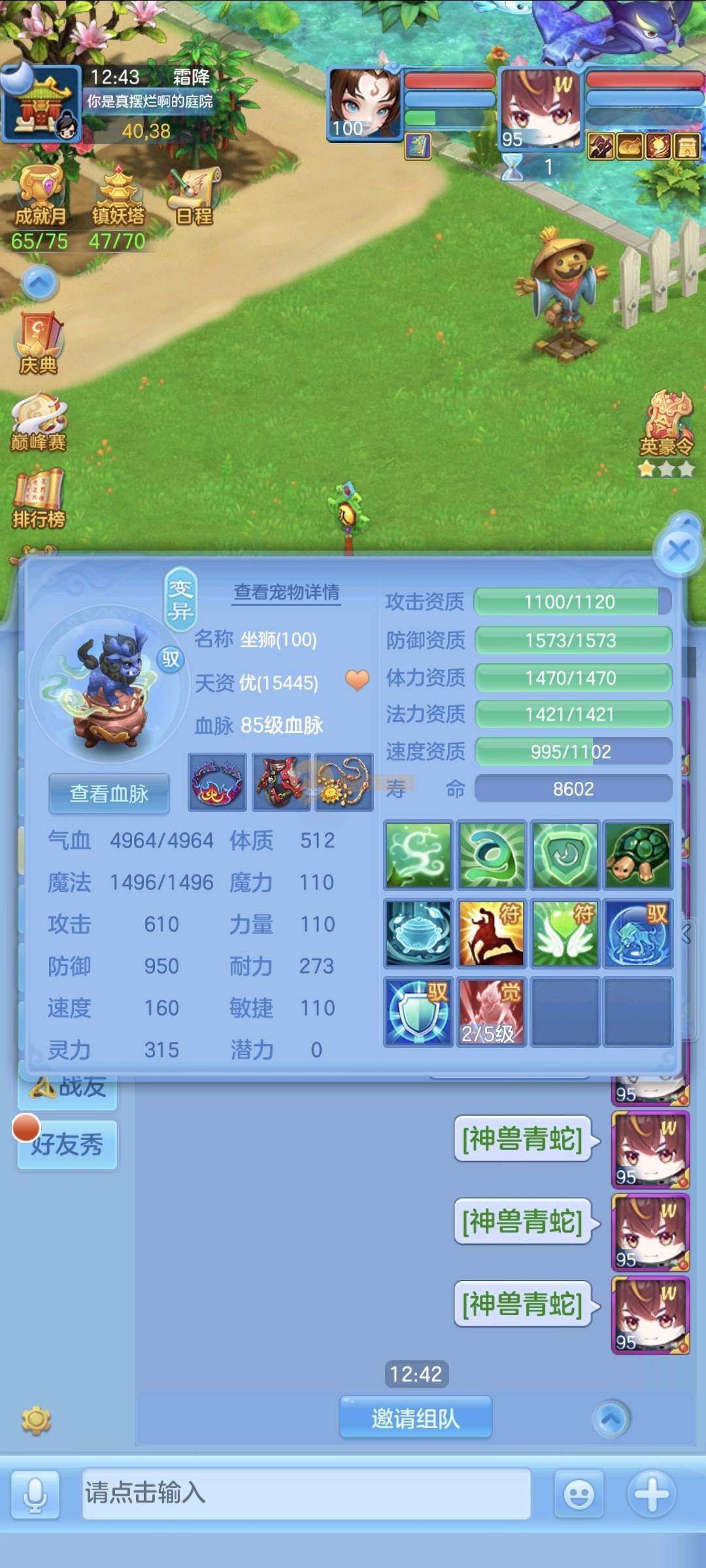This screenshot has width=706, height=1568.
Task: Open the 排行榜 rankings icon
Action: pyautogui.click(x=39, y=498)
